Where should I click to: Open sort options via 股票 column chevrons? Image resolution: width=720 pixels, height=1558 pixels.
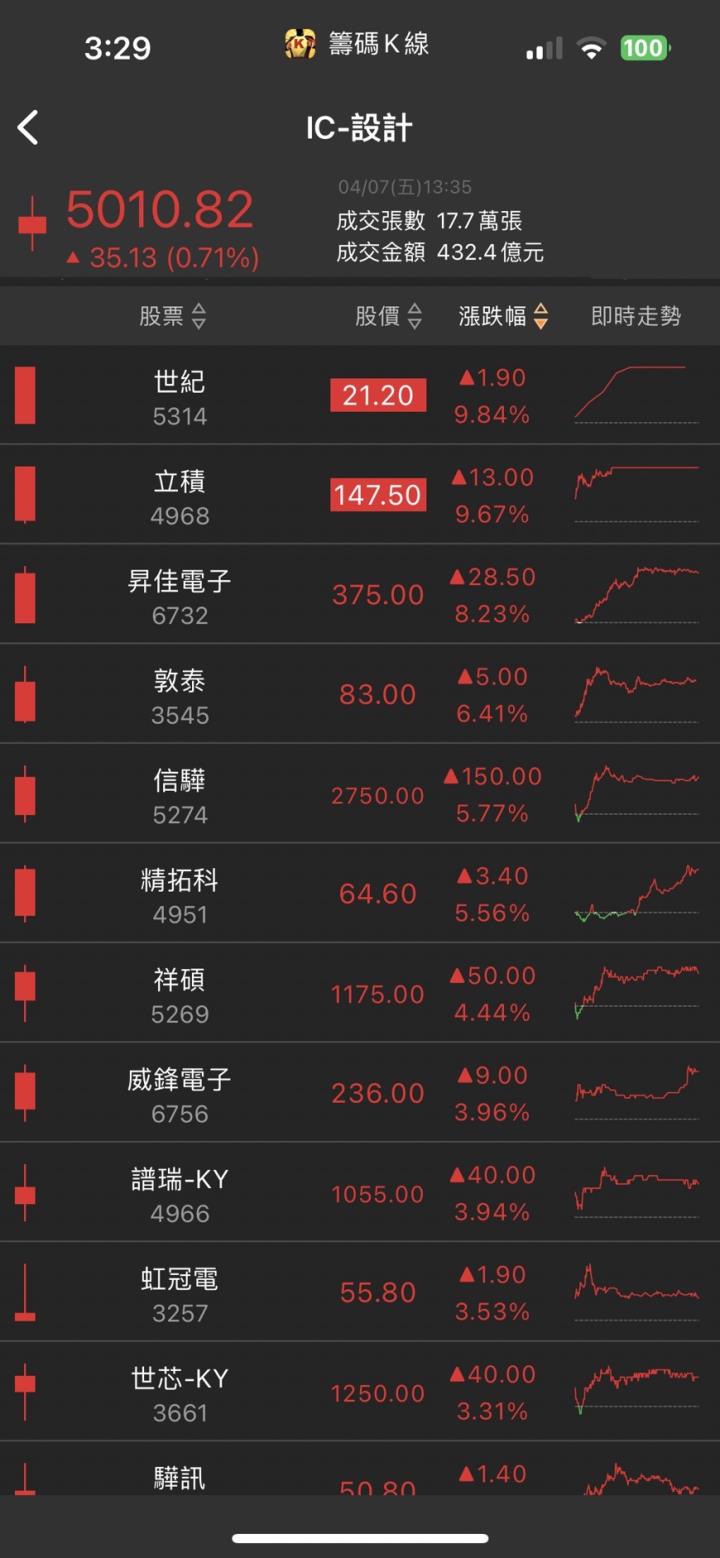(x=201, y=316)
